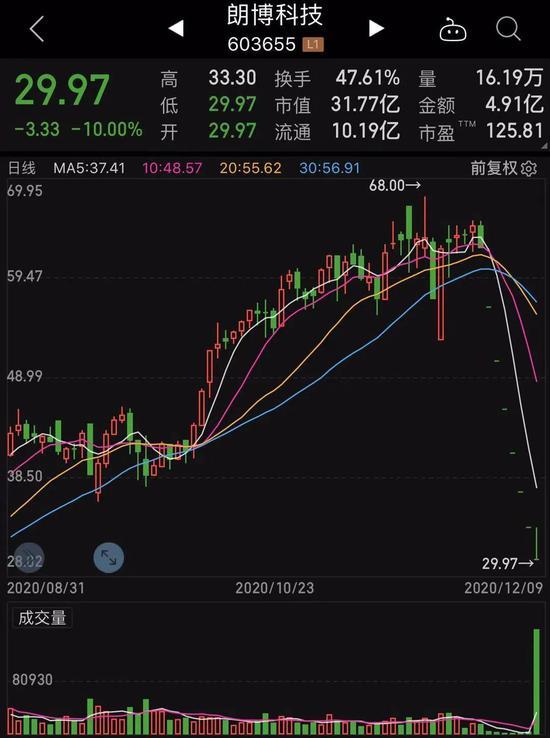Tap the 日线 period label
This screenshot has height=738, width=550.
pos(22,168)
